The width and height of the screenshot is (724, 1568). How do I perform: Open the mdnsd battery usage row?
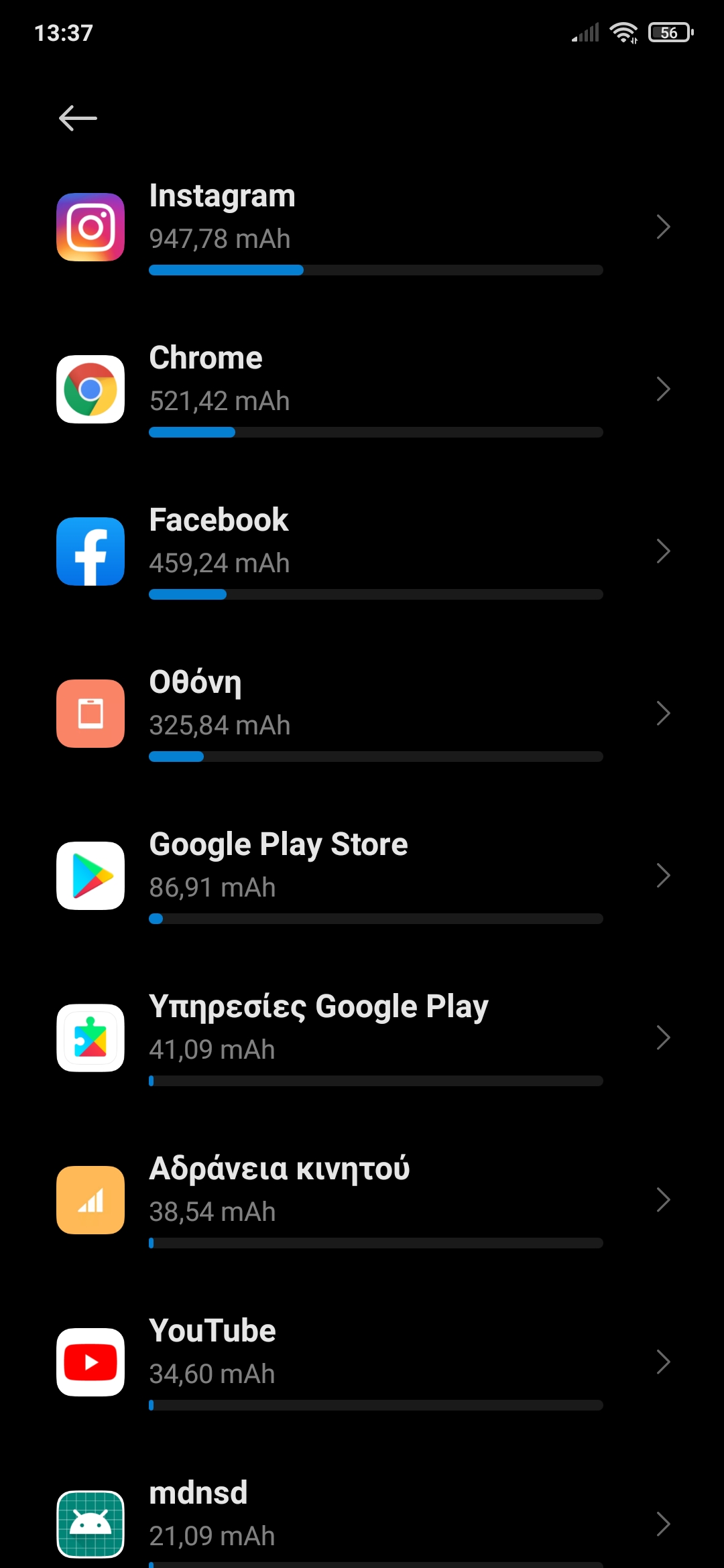click(362, 1522)
